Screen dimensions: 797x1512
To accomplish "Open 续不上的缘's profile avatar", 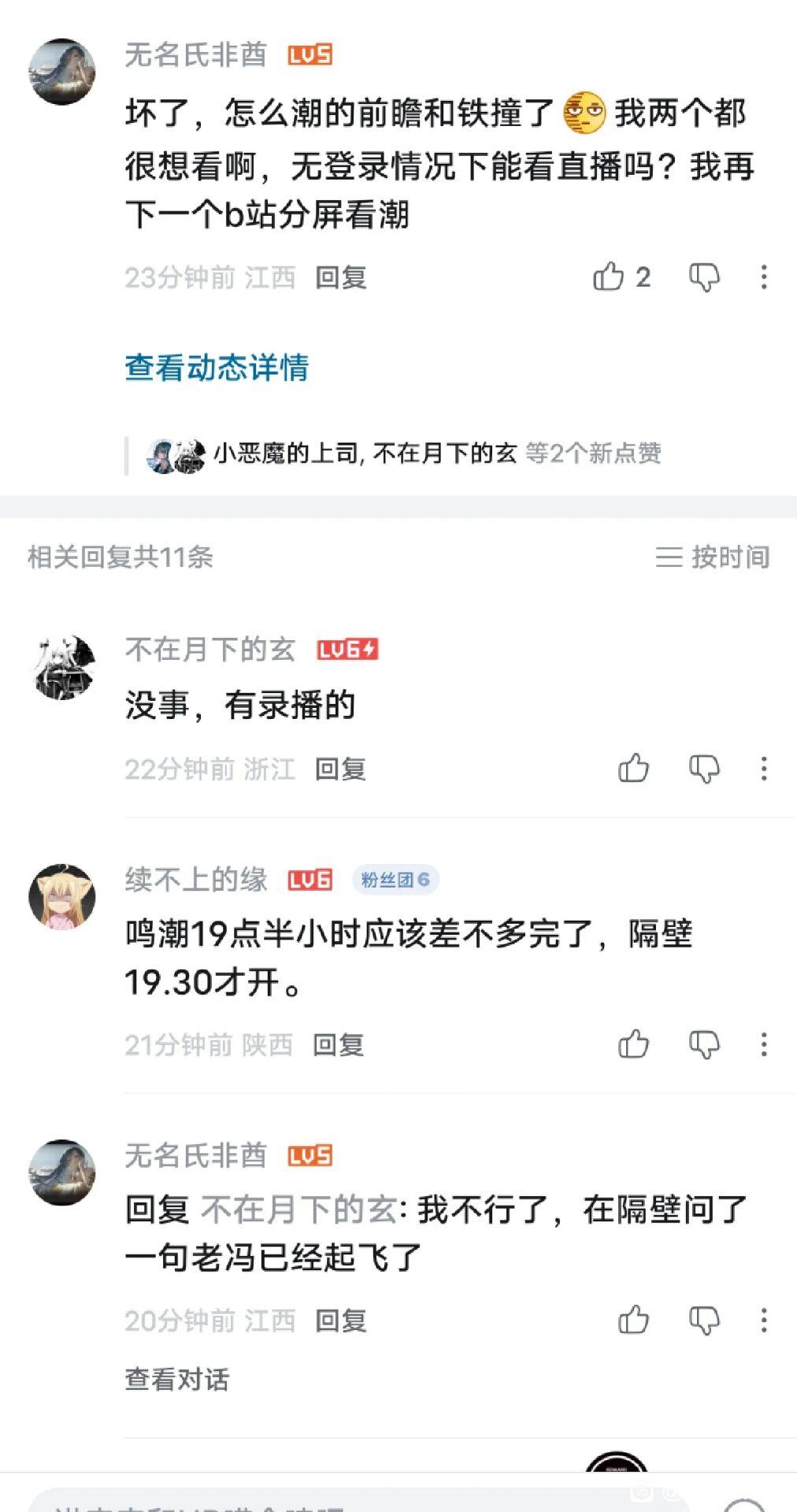I will 61,896.
